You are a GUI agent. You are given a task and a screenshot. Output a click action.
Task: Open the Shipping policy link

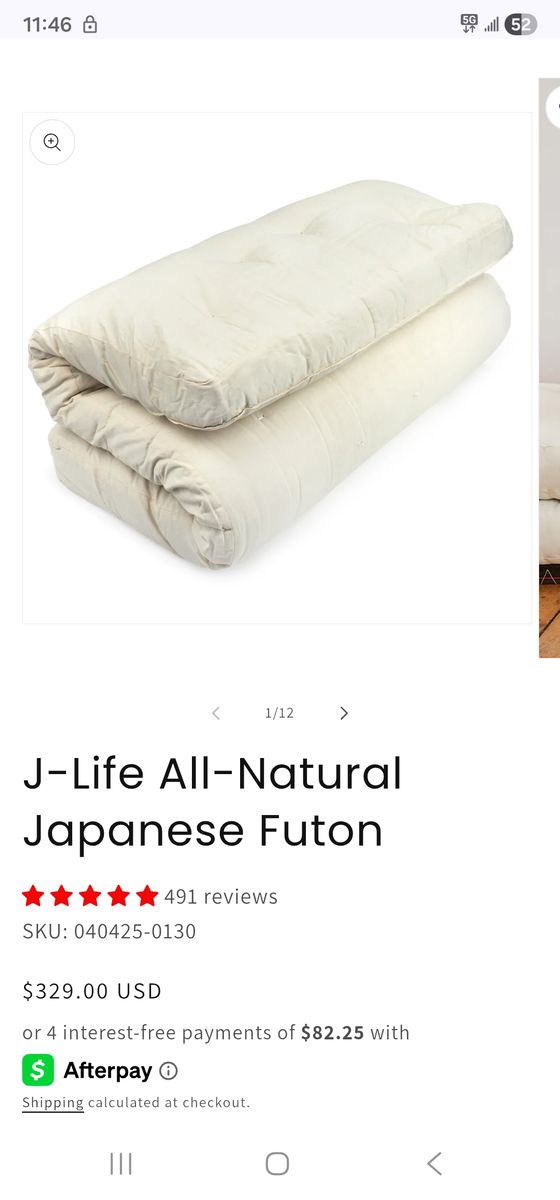click(53, 1102)
